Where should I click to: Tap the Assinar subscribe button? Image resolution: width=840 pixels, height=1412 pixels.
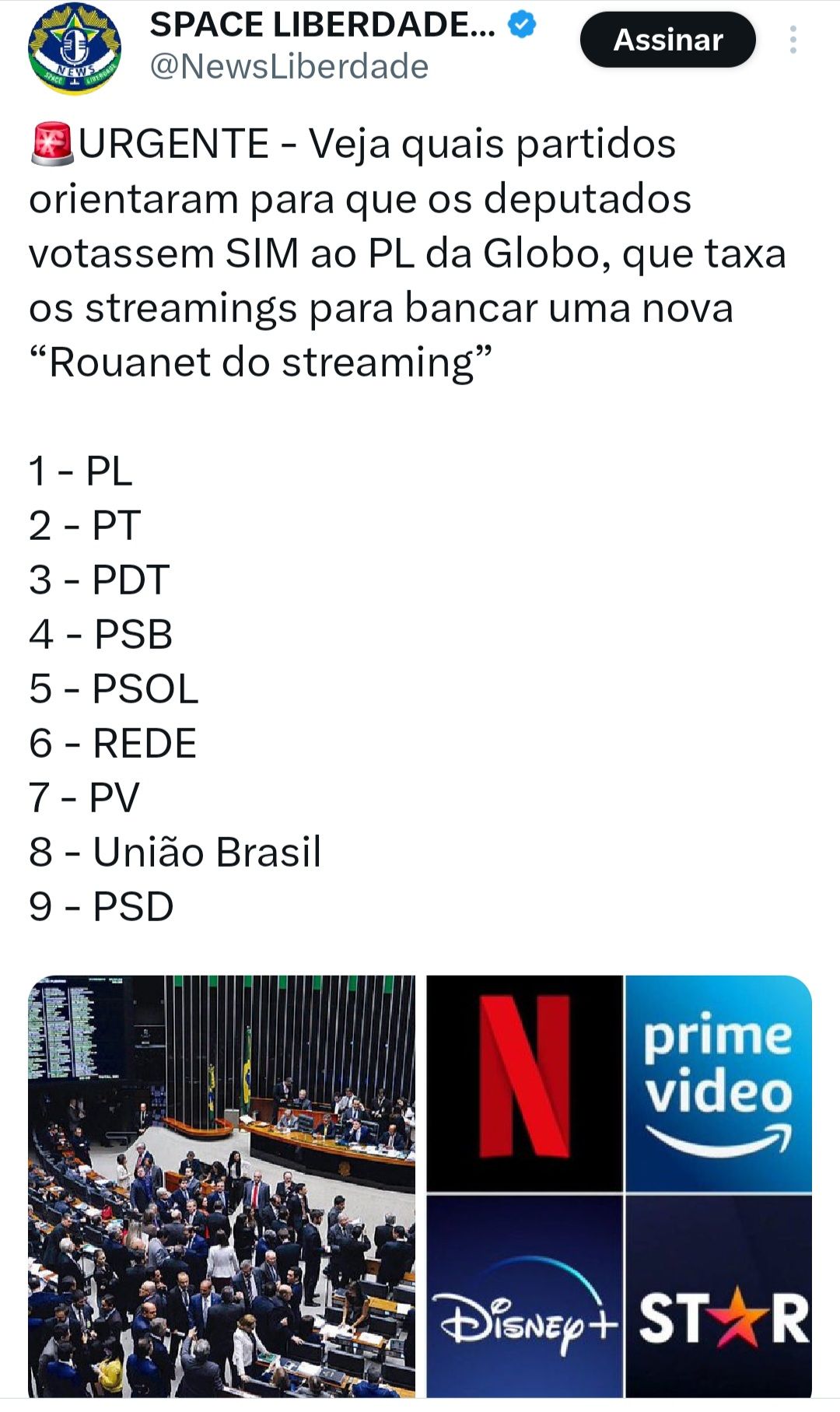click(667, 40)
